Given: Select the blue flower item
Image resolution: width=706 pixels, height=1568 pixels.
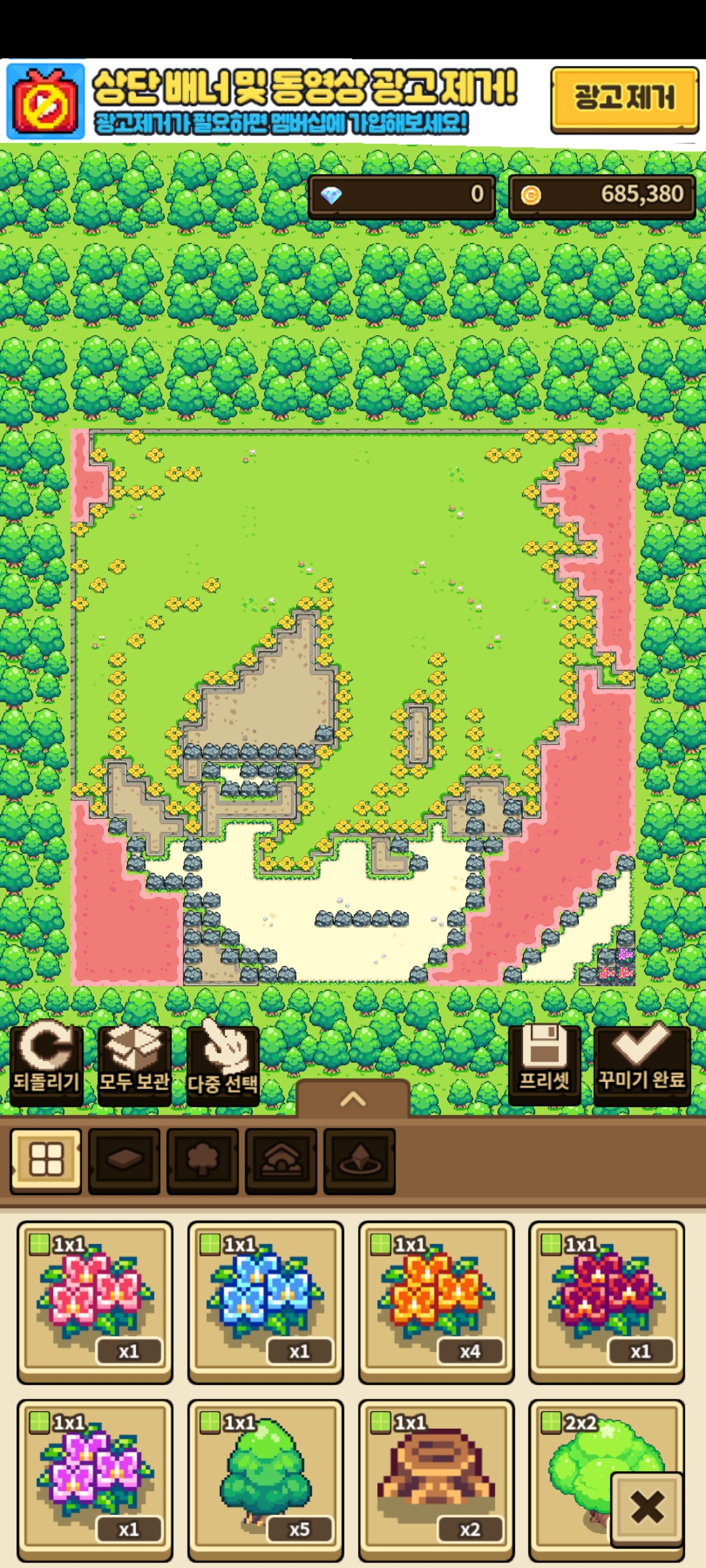Looking at the screenshot, I should [x=265, y=1302].
